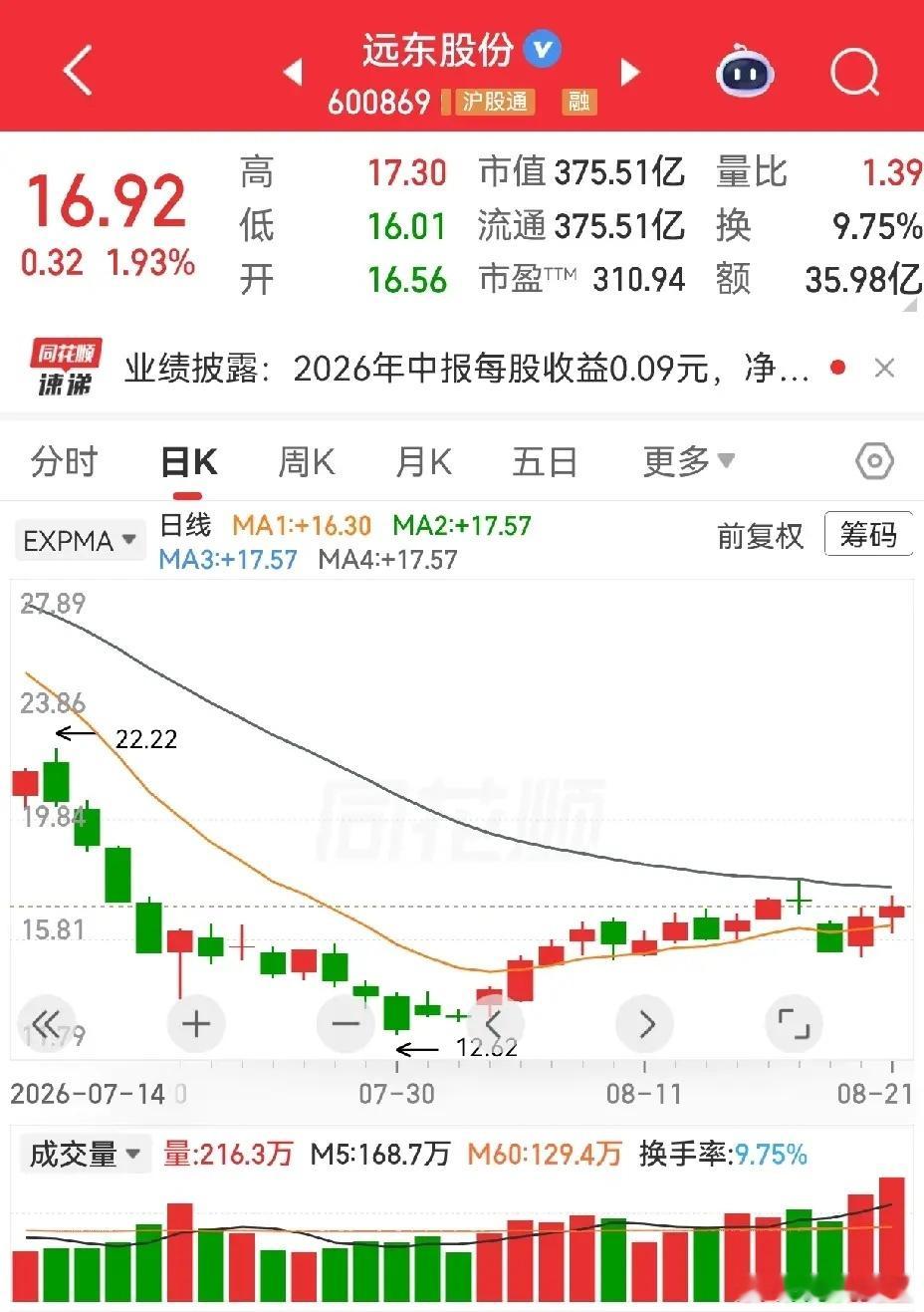The height and width of the screenshot is (1312, 924).
Task: Open the 成交量 indicator dropdown
Action: 85,1155
